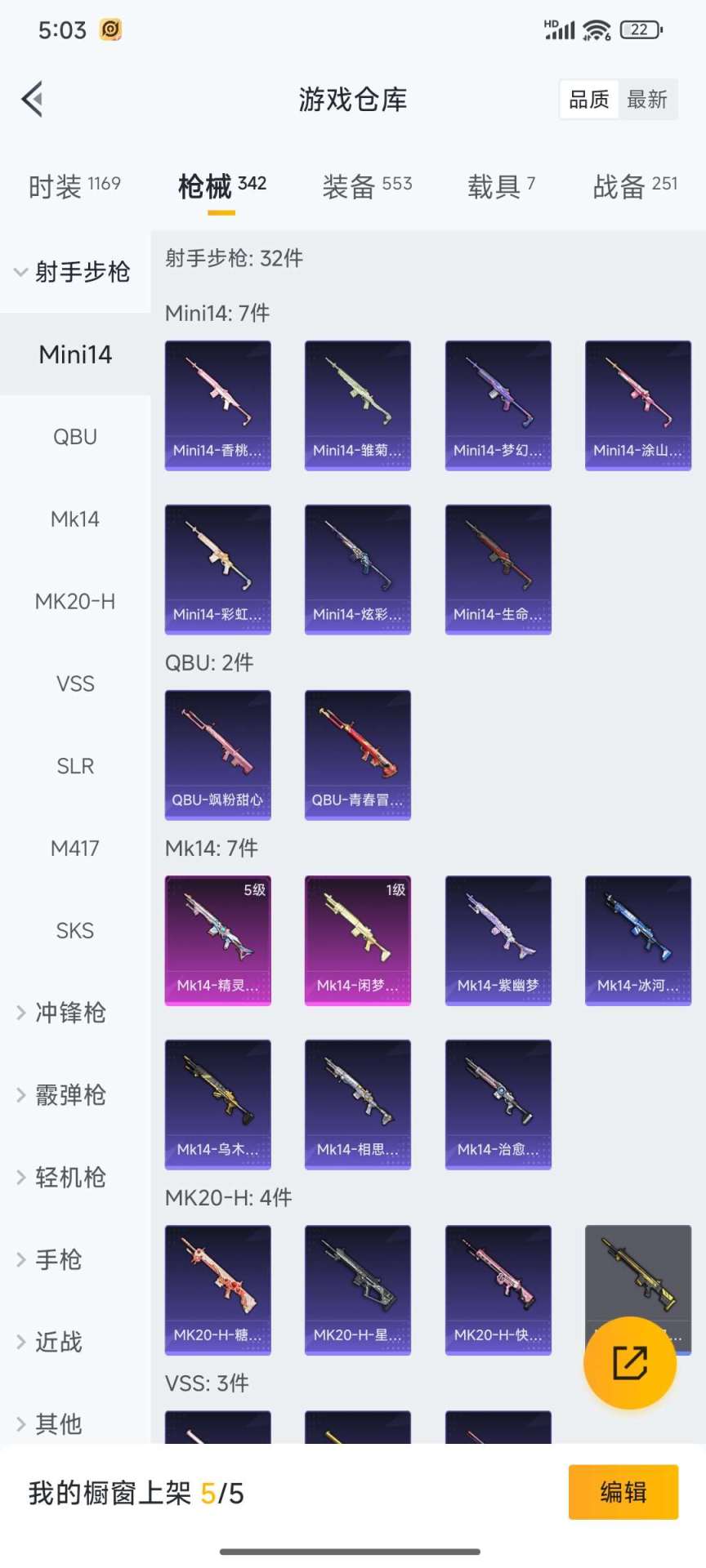The height and width of the screenshot is (1568, 706).
Task: Tap the yellow floating share button
Action: (630, 1362)
